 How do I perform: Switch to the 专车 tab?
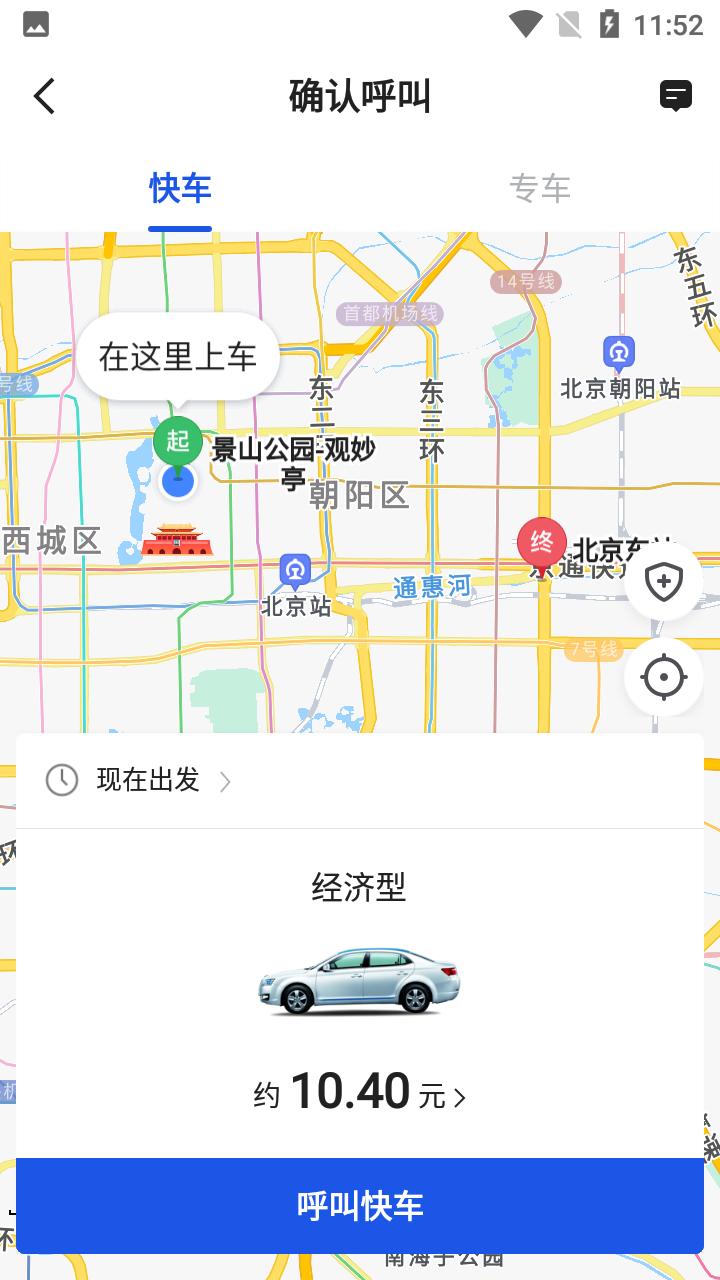pyautogui.click(x=540, y=189)
